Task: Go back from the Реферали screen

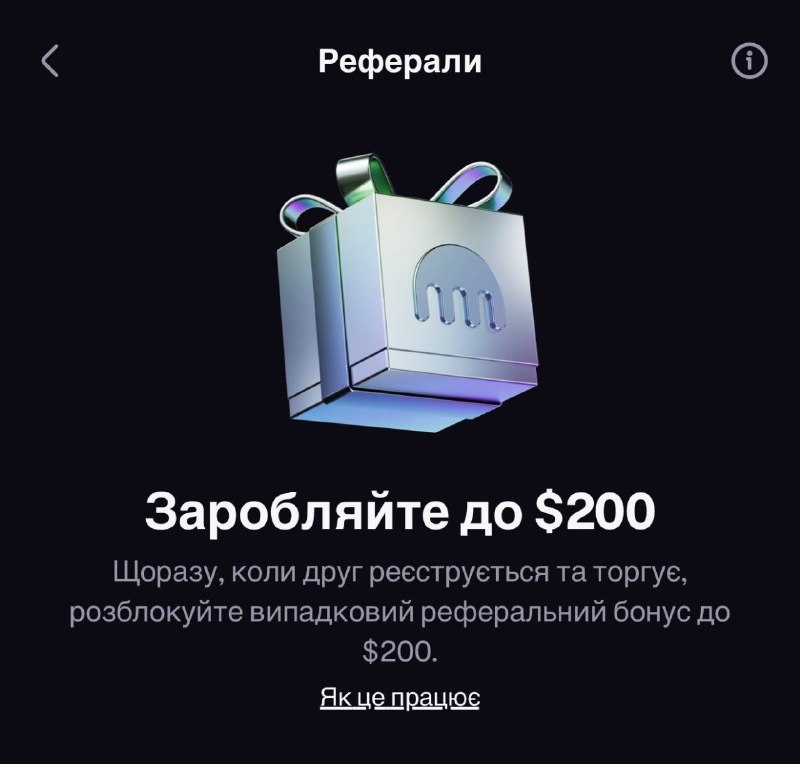Action: click(x=50, y=61)
